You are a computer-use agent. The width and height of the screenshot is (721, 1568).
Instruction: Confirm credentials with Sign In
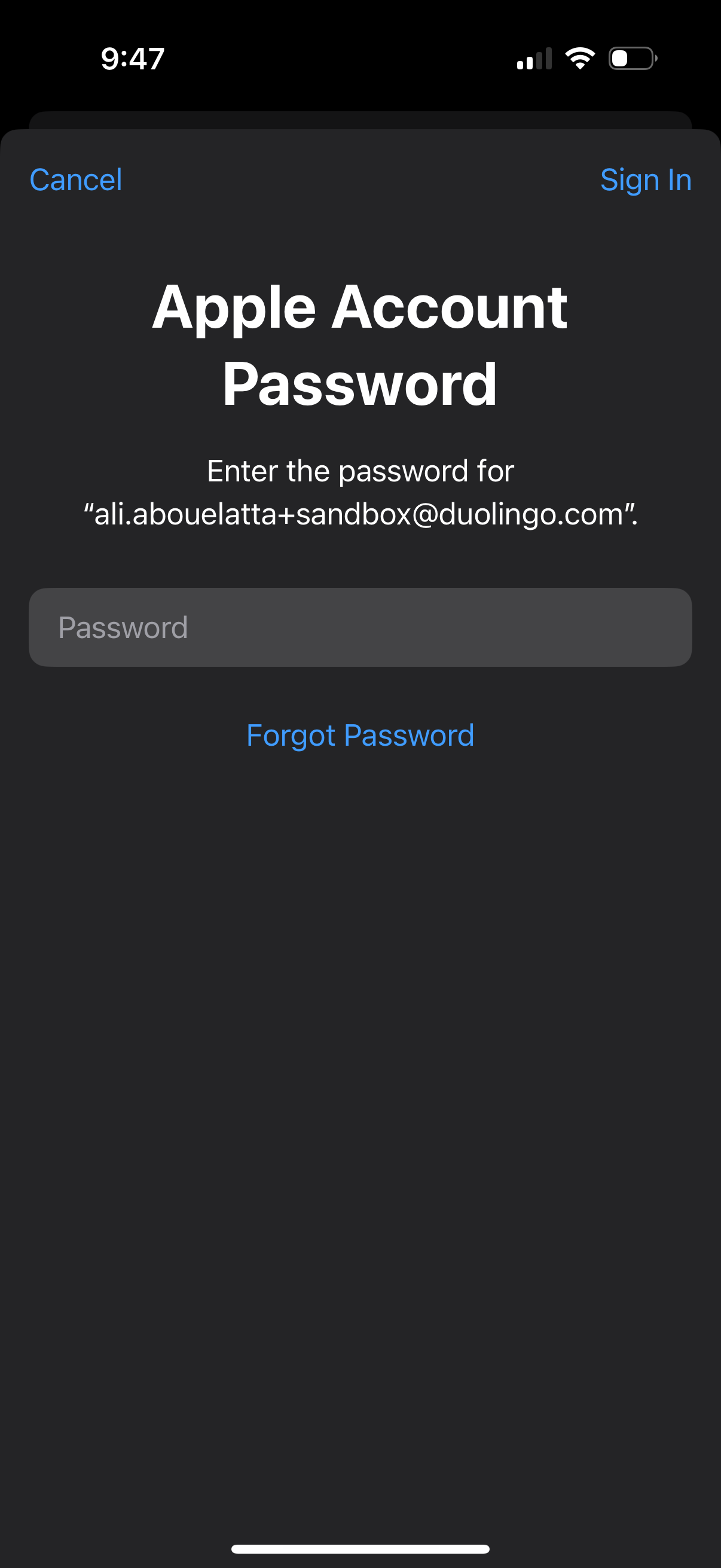coord(646,179)
